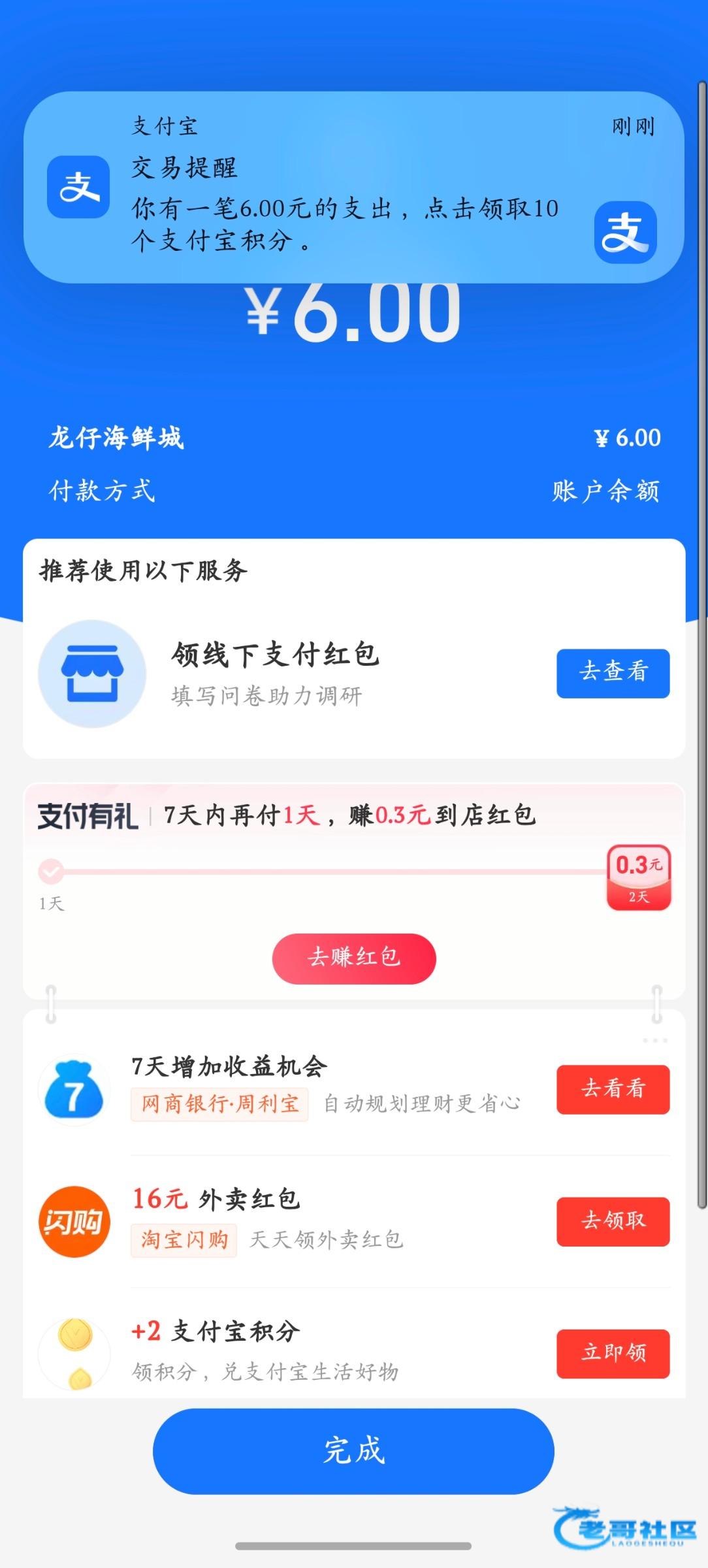Open the 0.3元 red packet reward marker
The width and height of the screenshot is (708, 1568).
639,877
